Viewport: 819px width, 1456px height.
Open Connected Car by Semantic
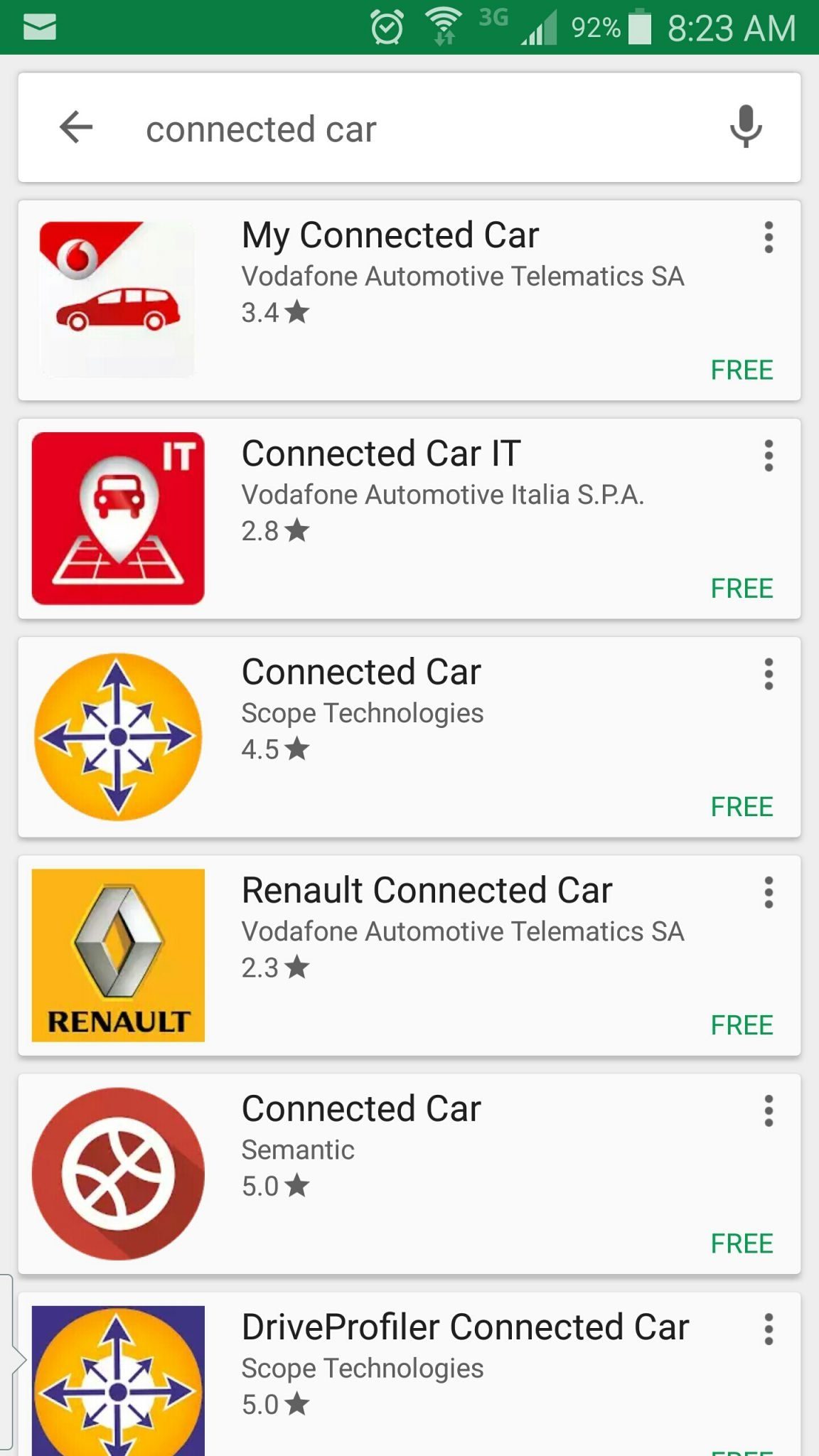click(x=409, y=1174)
